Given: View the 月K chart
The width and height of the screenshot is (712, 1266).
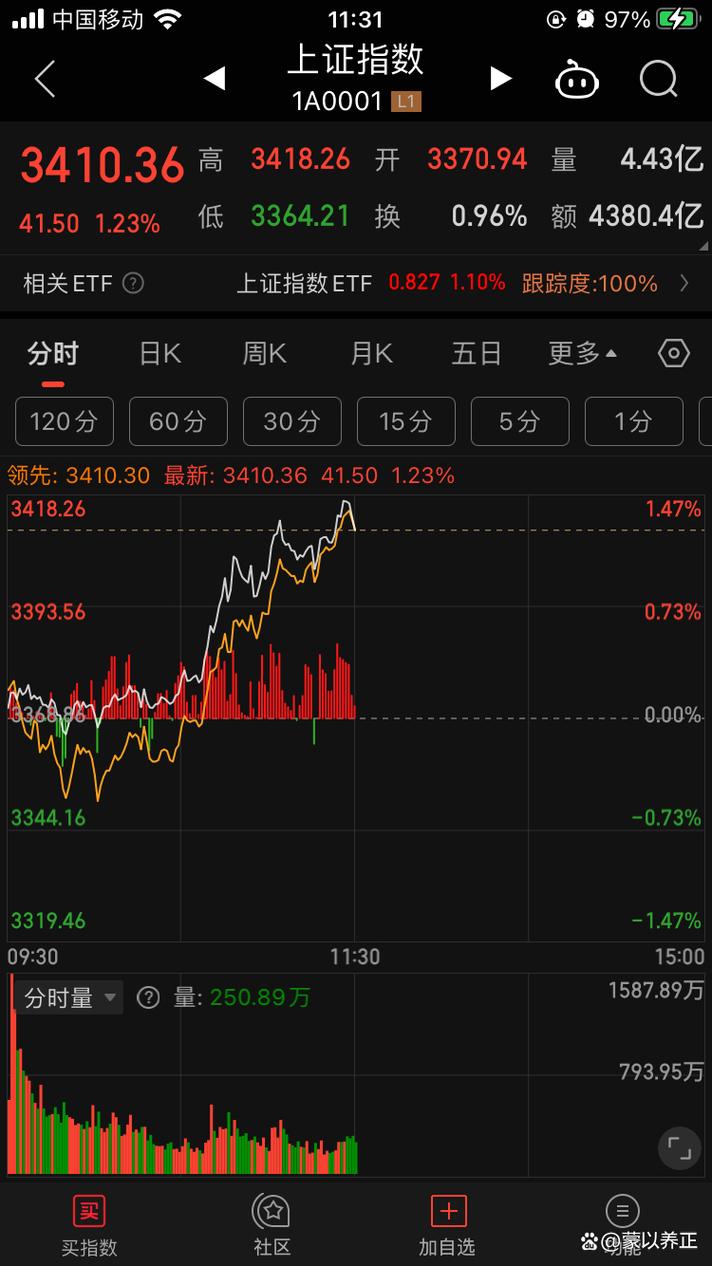Looking at the screenshot, I should tap(371, 353).
